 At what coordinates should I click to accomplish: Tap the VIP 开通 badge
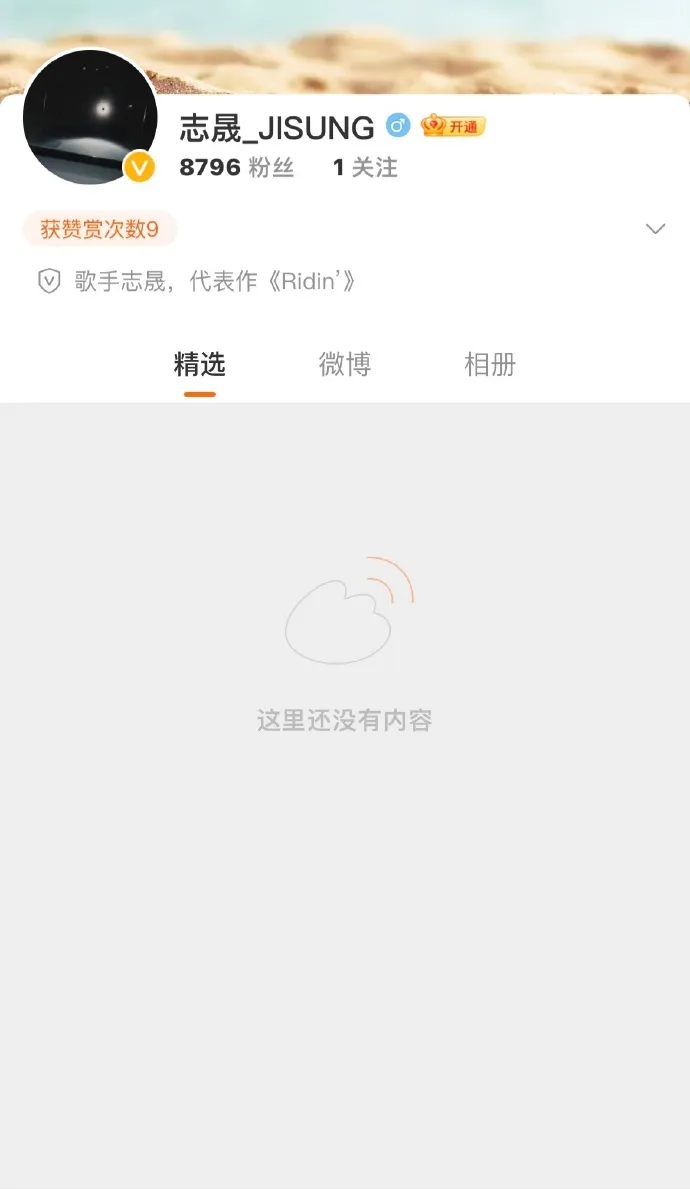click(453, 126)
